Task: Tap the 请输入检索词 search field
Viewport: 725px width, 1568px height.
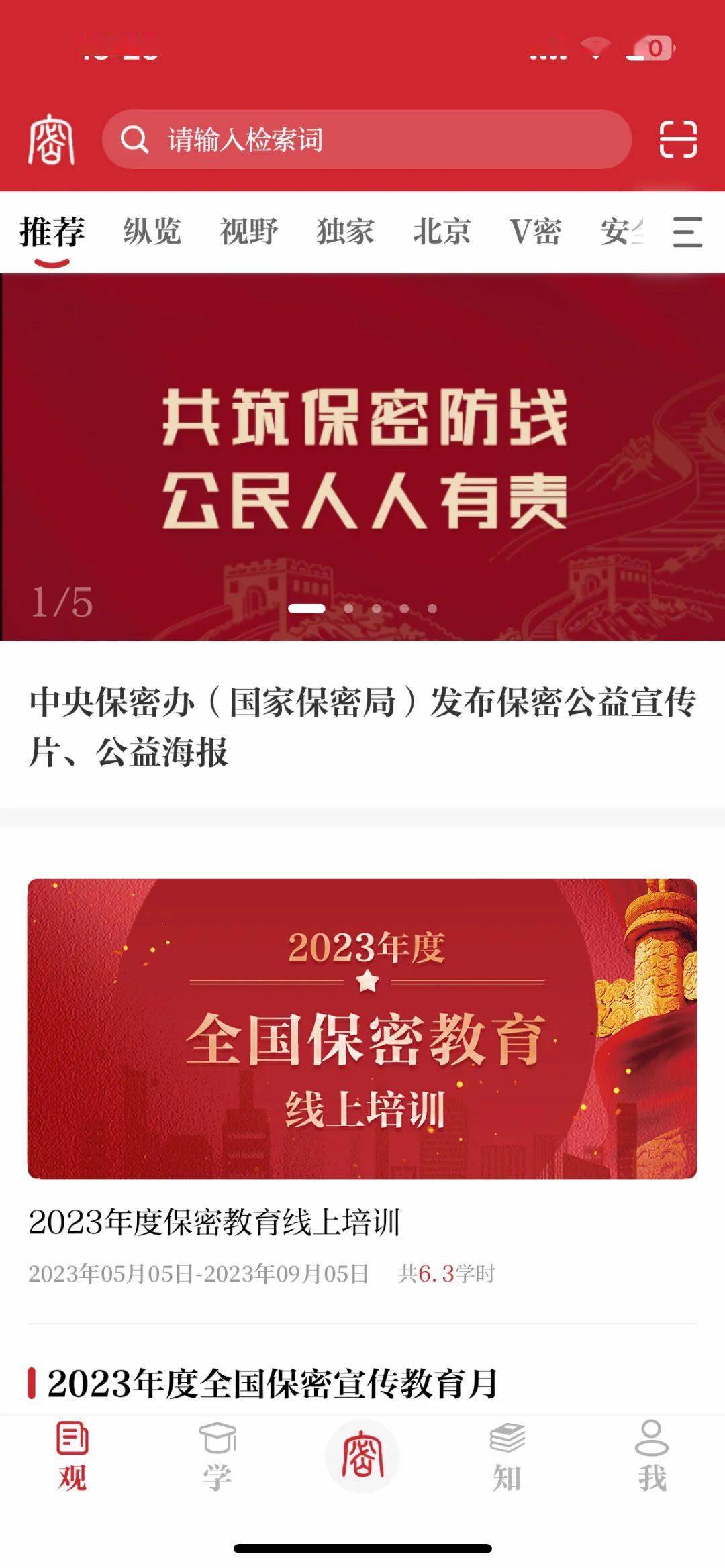Action: 366,140
